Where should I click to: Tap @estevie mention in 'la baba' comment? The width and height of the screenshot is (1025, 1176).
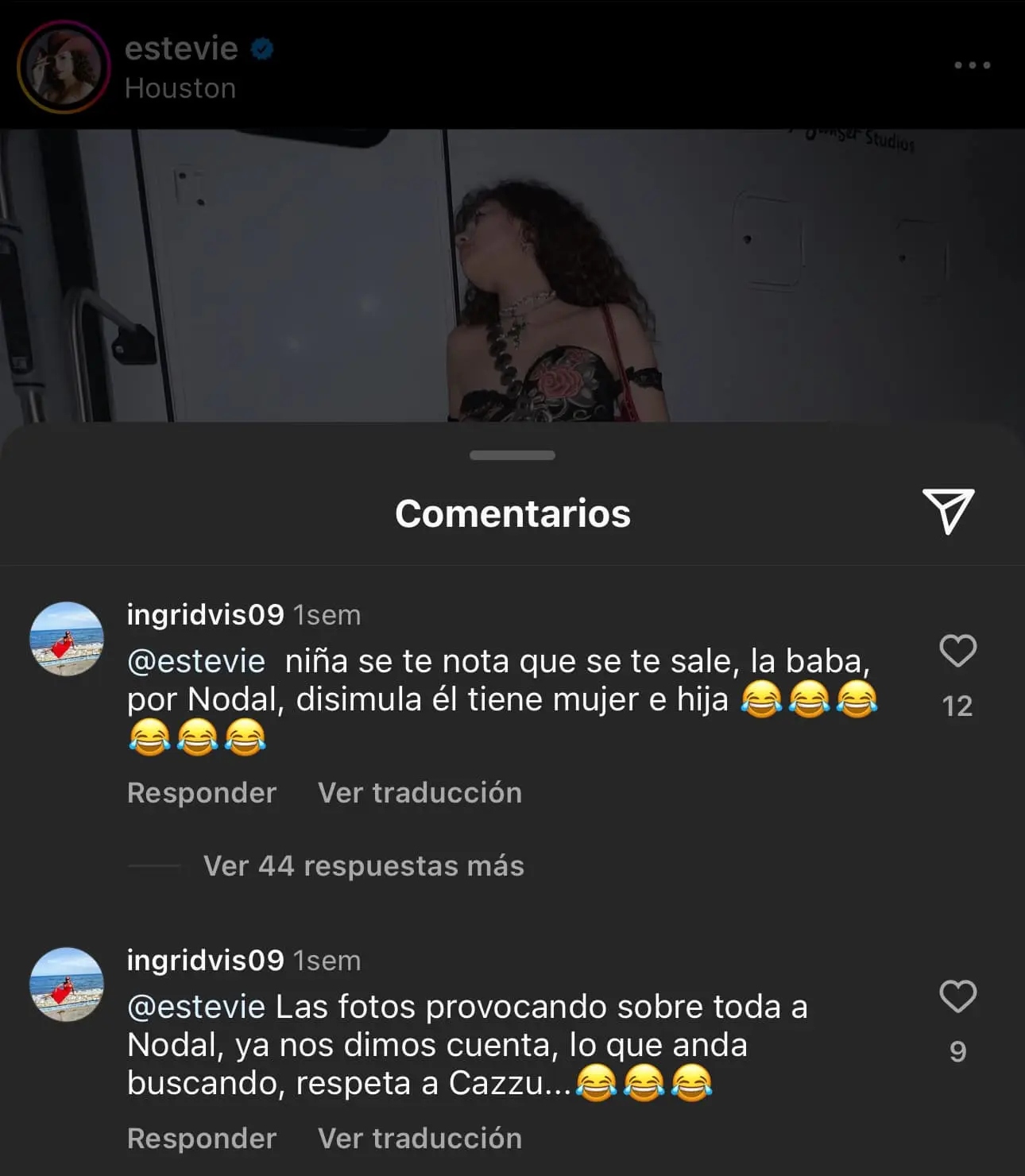click(x=196, y=661)
